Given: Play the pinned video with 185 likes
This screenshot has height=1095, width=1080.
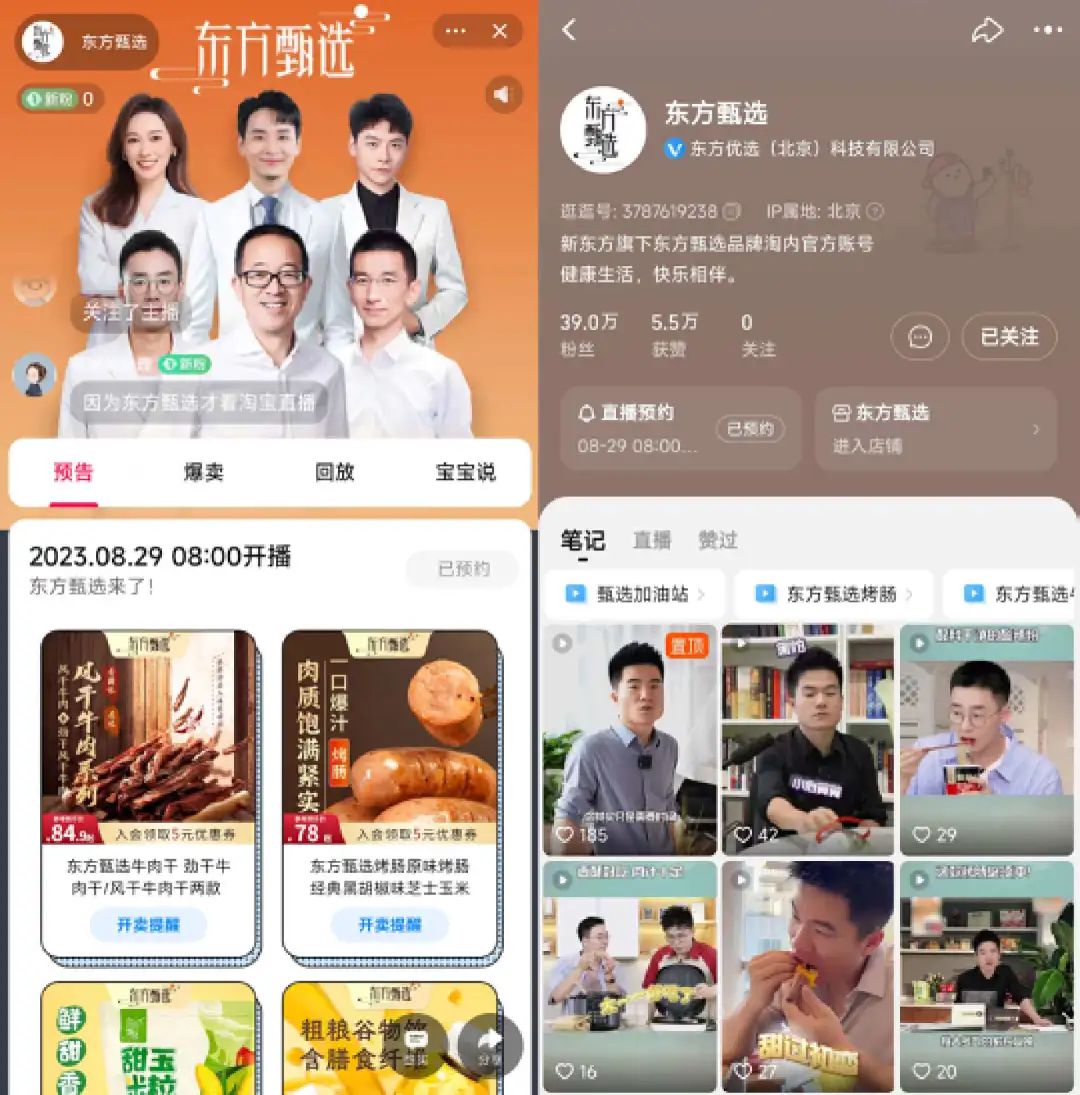Looking at the screenshot, I should pyautogui.click(x=629, y=740).
